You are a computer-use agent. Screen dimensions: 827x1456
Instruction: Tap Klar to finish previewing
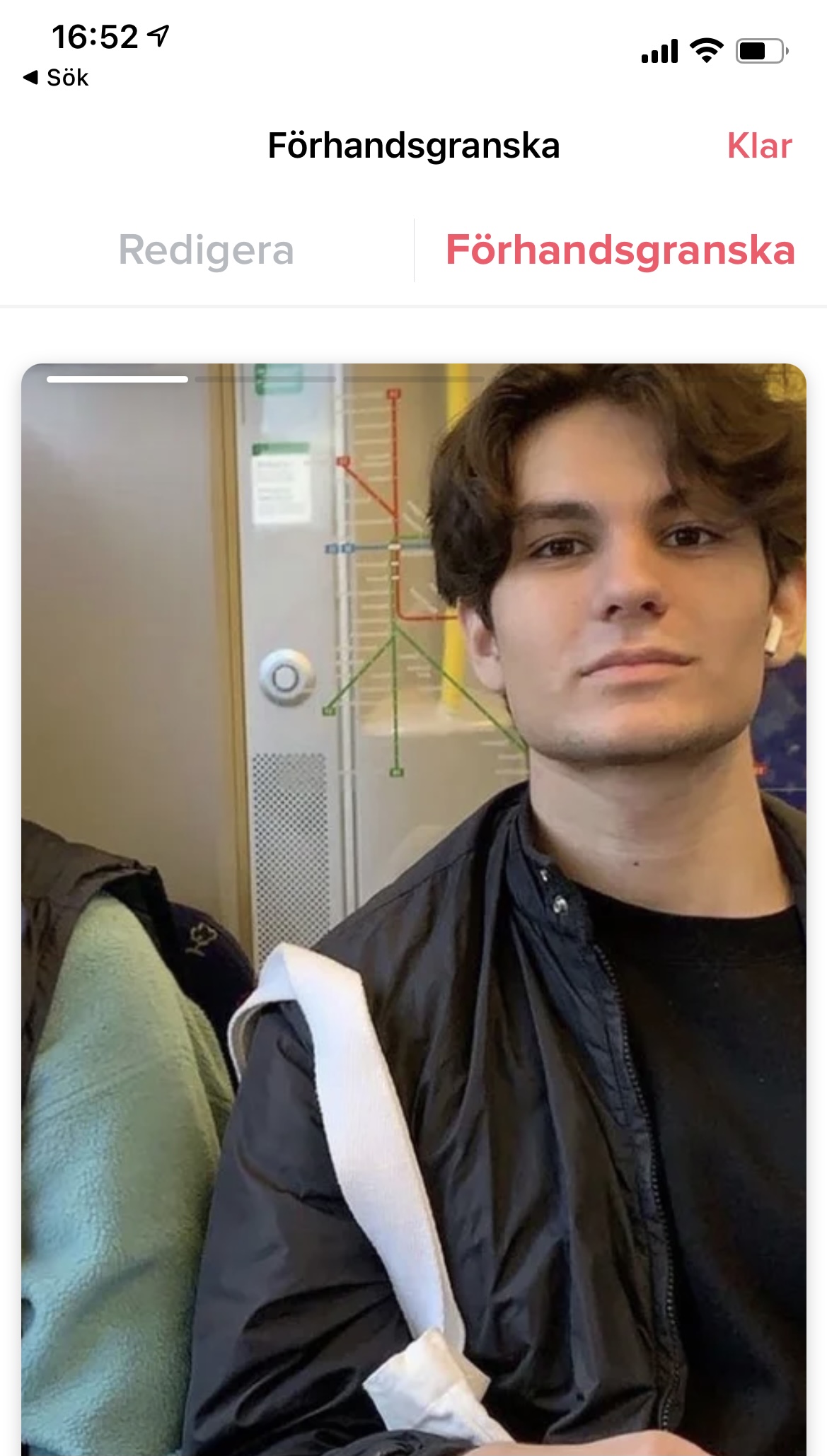(x=759, y=146)
